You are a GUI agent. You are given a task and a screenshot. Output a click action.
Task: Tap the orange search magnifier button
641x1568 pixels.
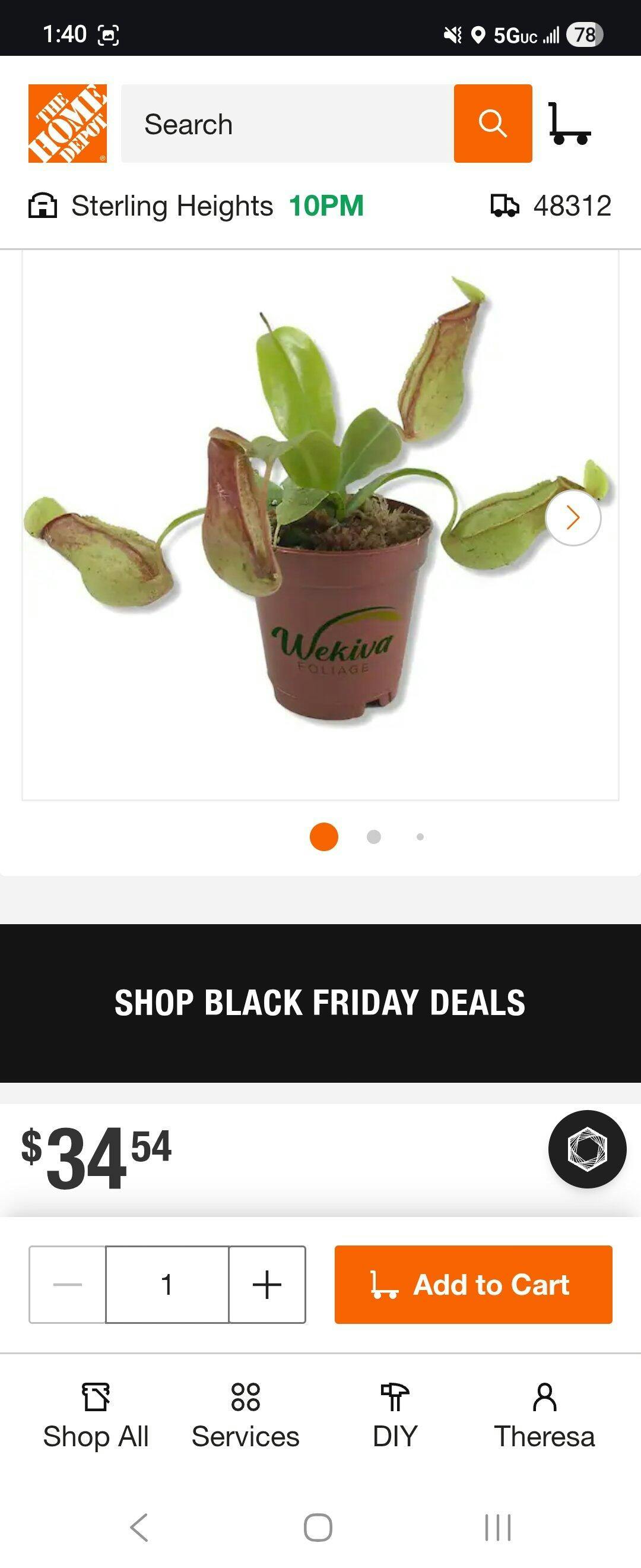coord(493,124)
